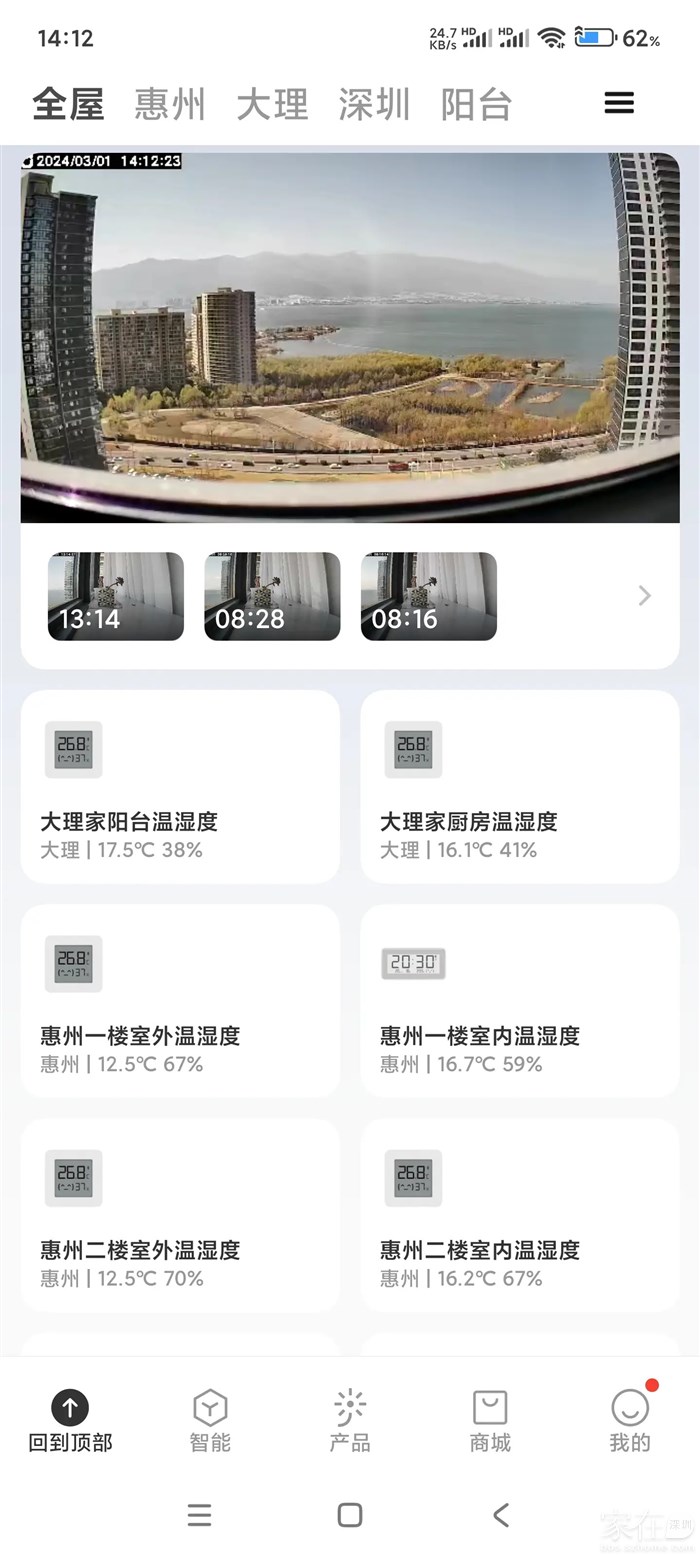The width and height of the screenshot is (700, 1555).
Task: Go to the 阳台 tab
Action: point(476,104)
